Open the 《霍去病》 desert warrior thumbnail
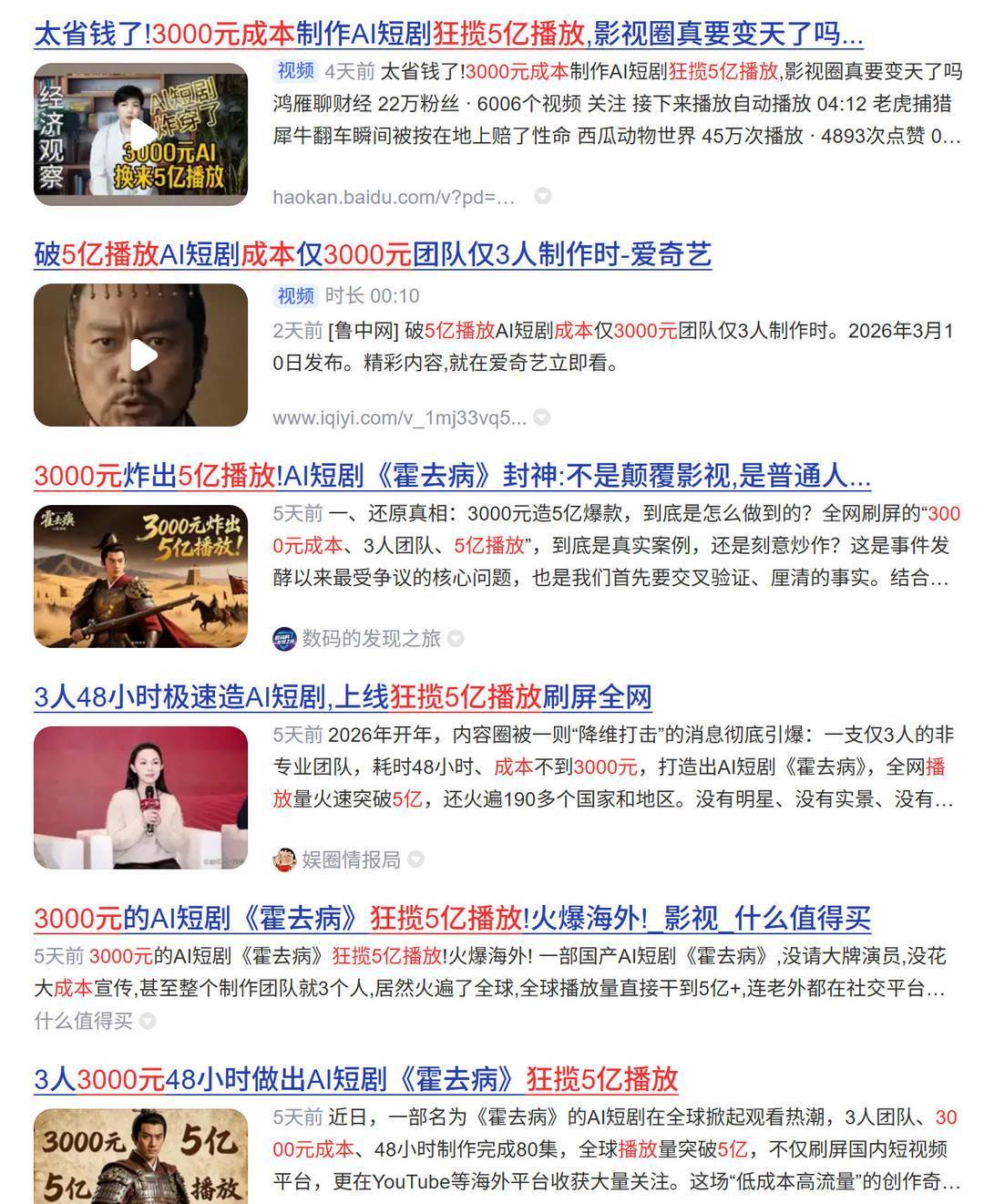The width and height of the screenshot is (984, 1204). click(140, 576)
